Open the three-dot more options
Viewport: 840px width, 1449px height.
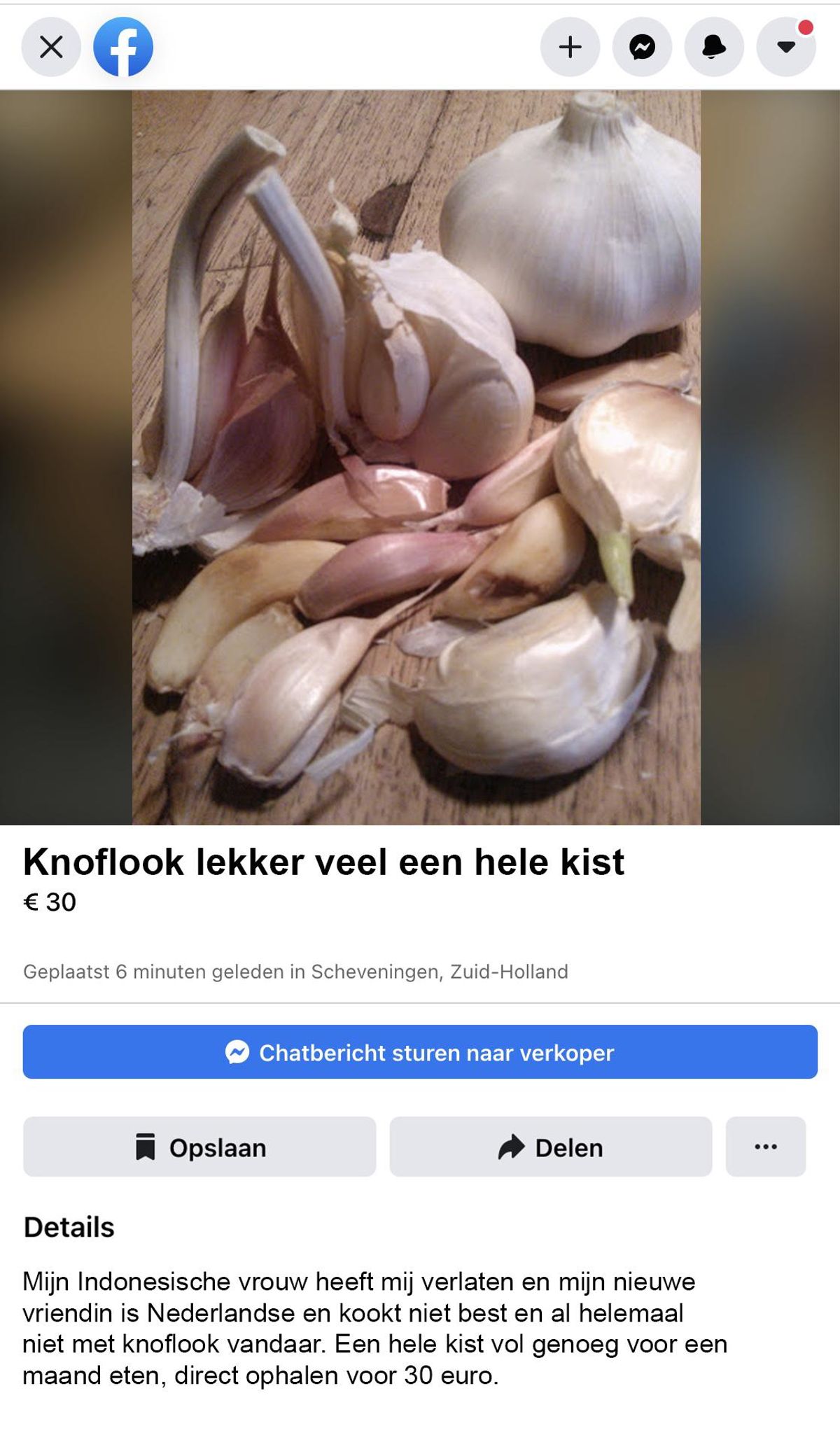click(x=765, y=1147)
